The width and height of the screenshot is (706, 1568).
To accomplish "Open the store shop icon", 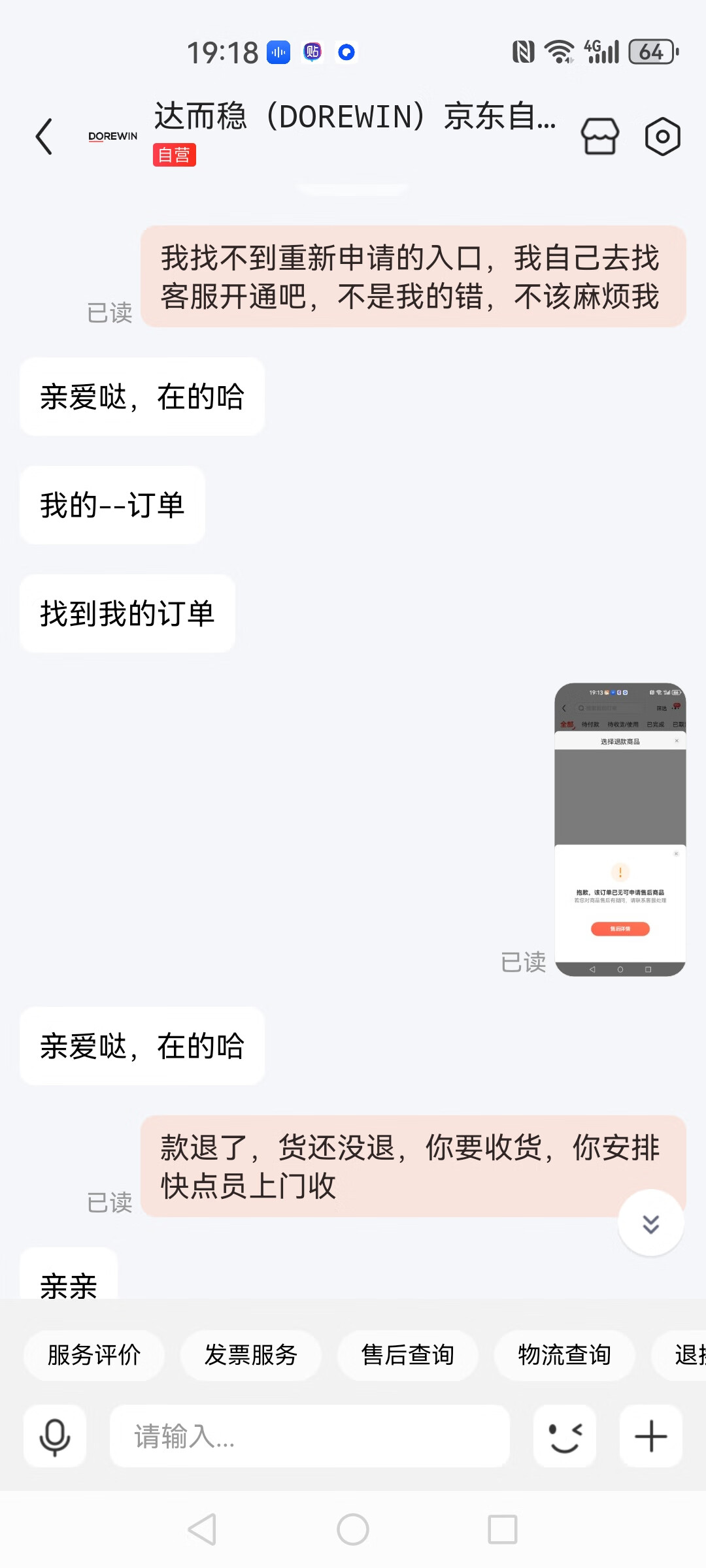I will coord(599,137).
